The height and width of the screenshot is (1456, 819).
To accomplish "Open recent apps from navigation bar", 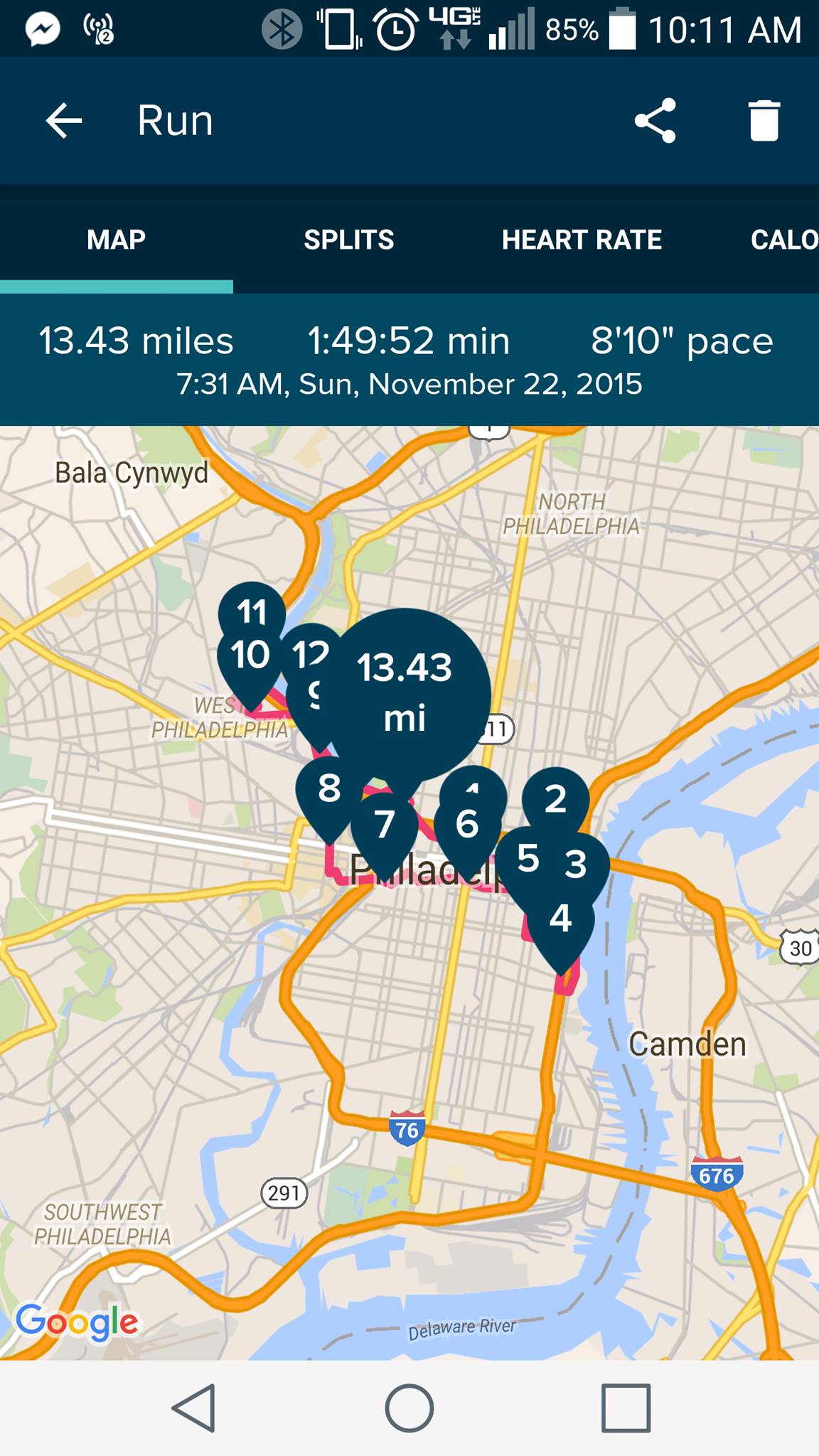I will (626, 1408).
